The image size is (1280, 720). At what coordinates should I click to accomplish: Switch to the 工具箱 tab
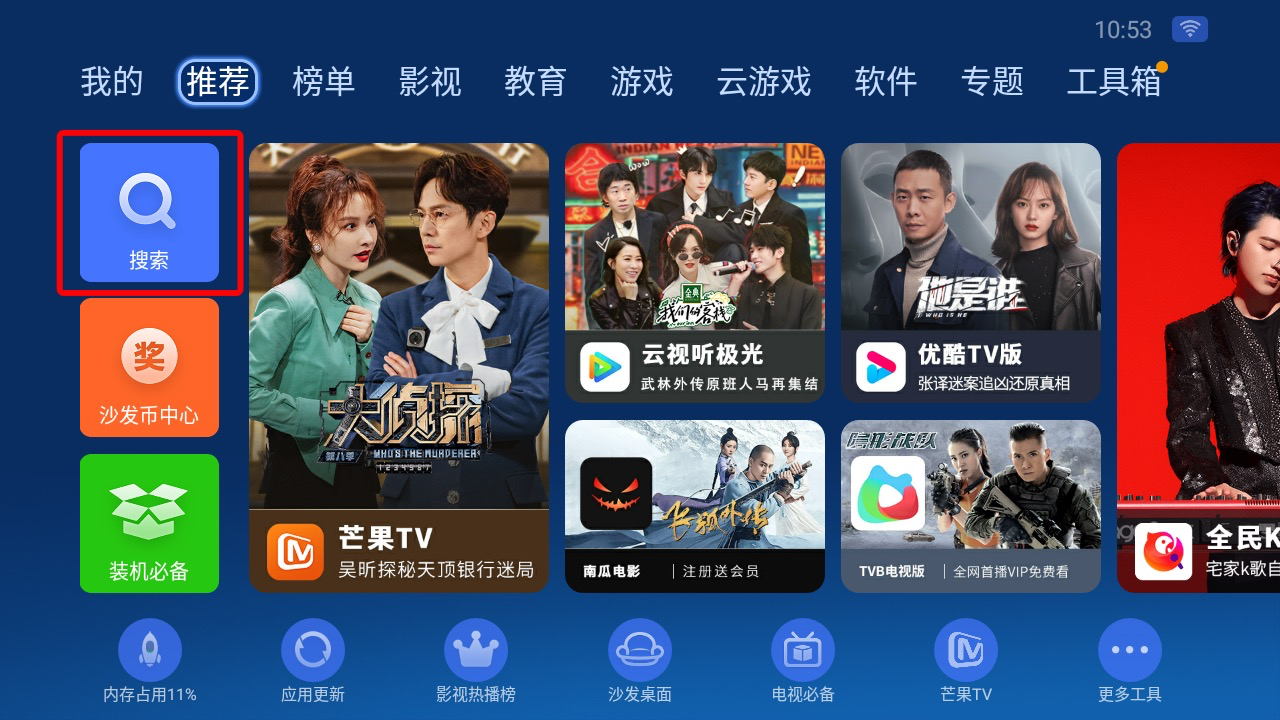(x=1114, y=81)
